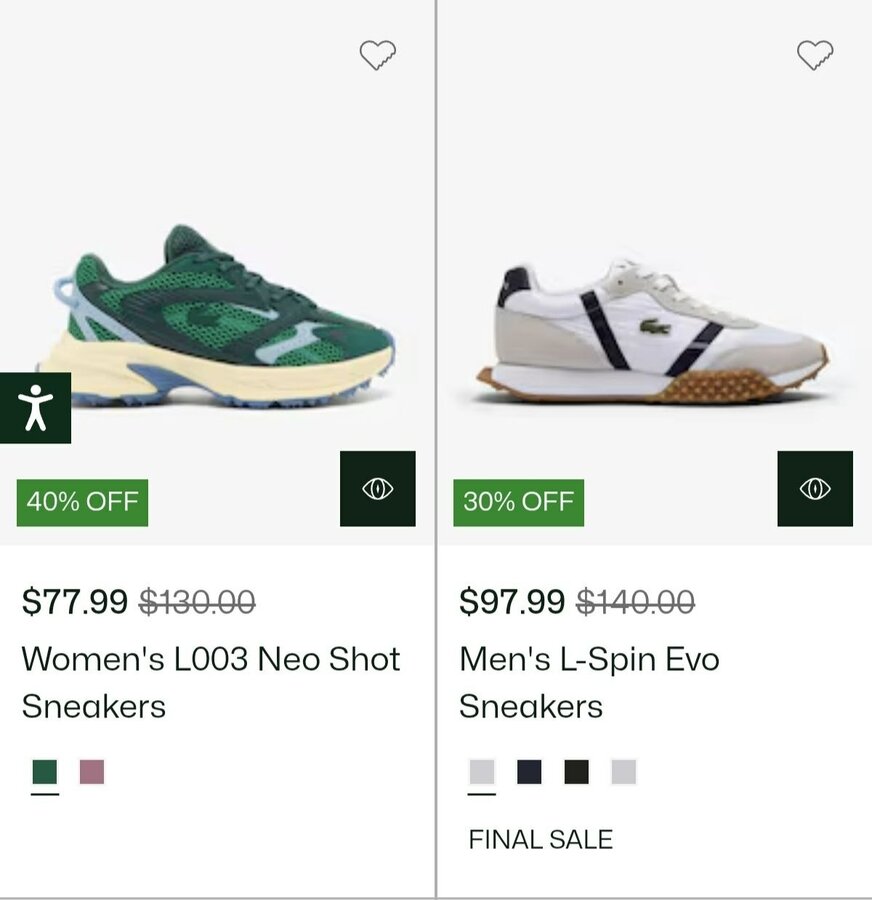Open quick view for Women's L003 Neo Shot
This screenshot has height=900, width=872.
coord(378,488)
